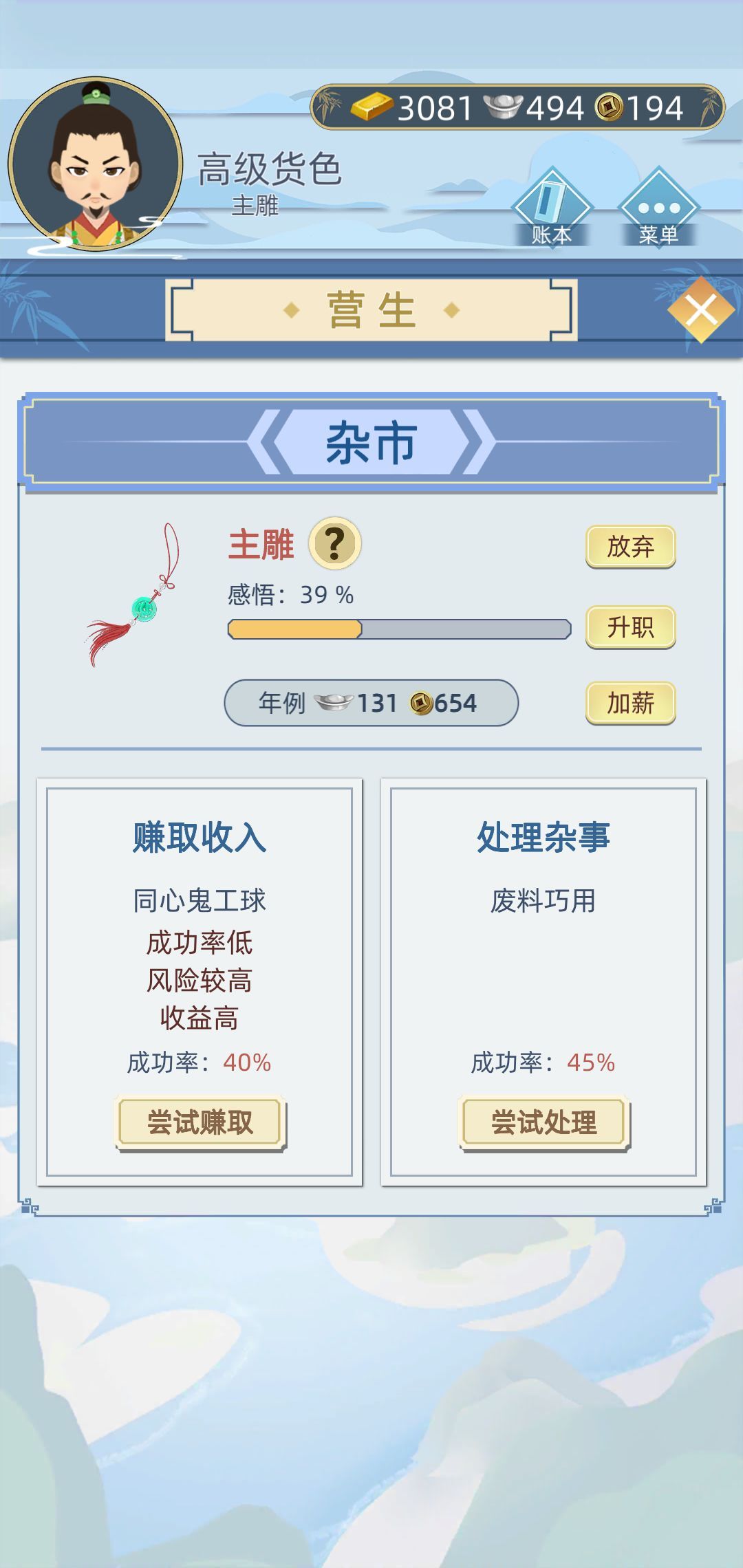Try earning income with 尝试赚取

point(200,1122)
